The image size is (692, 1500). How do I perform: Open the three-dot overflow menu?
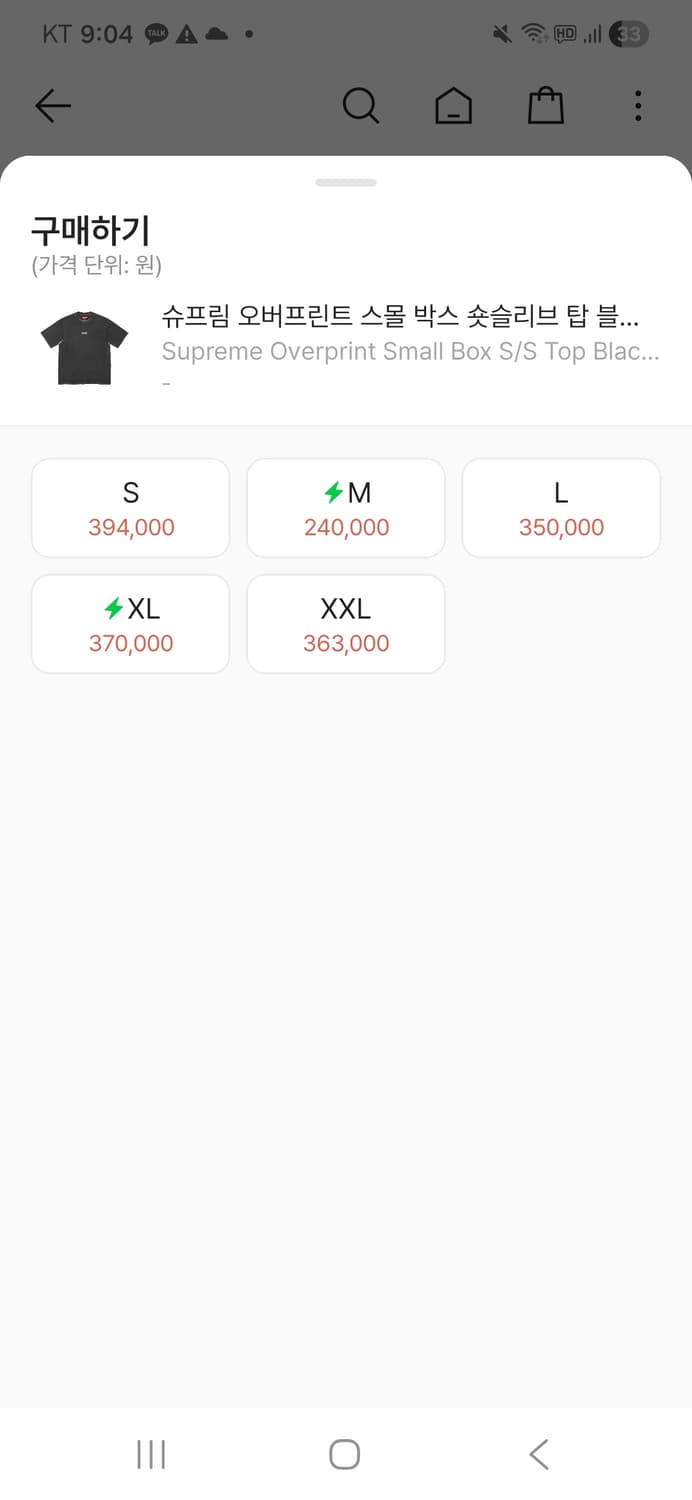(x=638, y=106)
